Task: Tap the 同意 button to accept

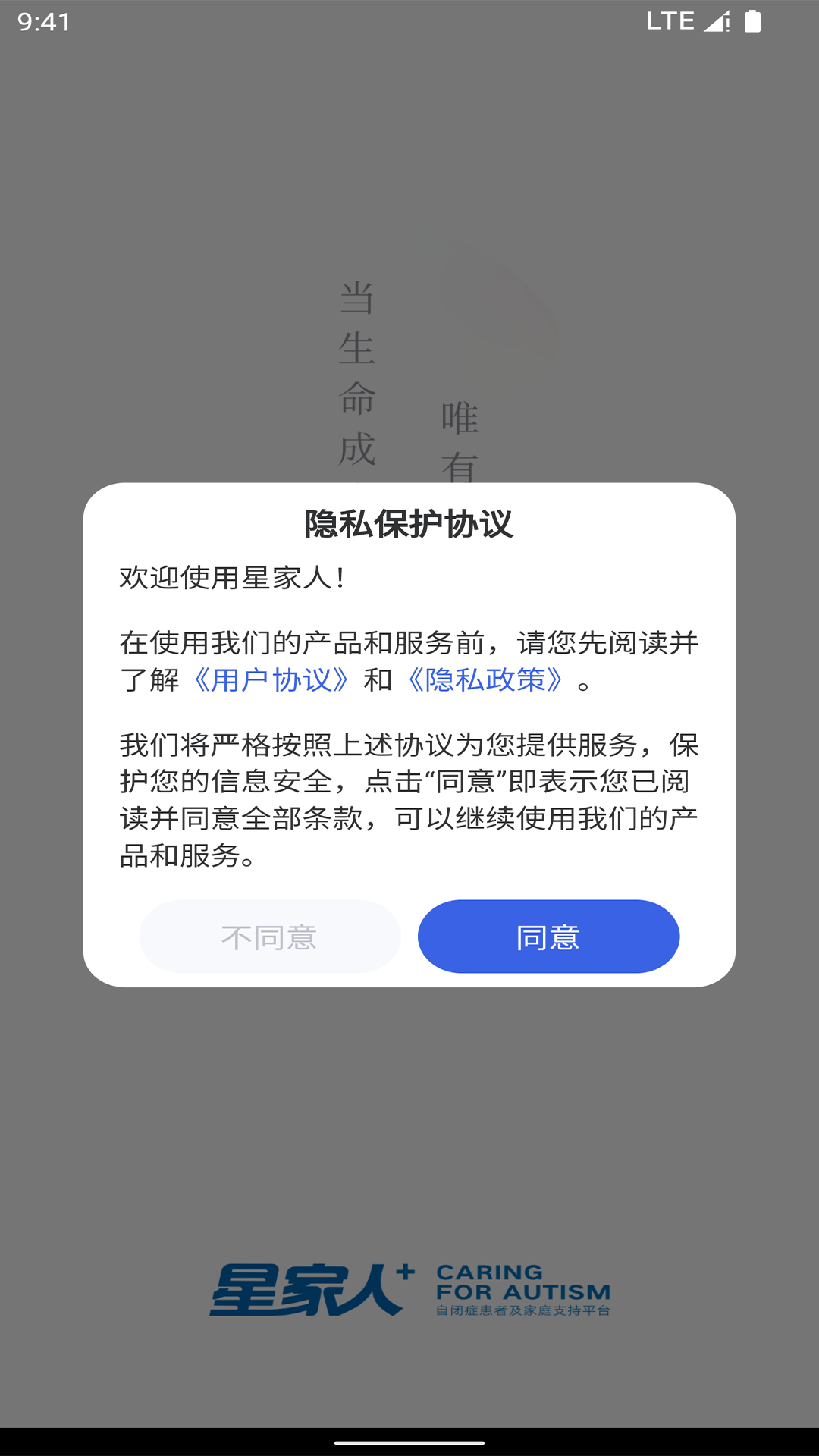Action: tap(548, 937)
